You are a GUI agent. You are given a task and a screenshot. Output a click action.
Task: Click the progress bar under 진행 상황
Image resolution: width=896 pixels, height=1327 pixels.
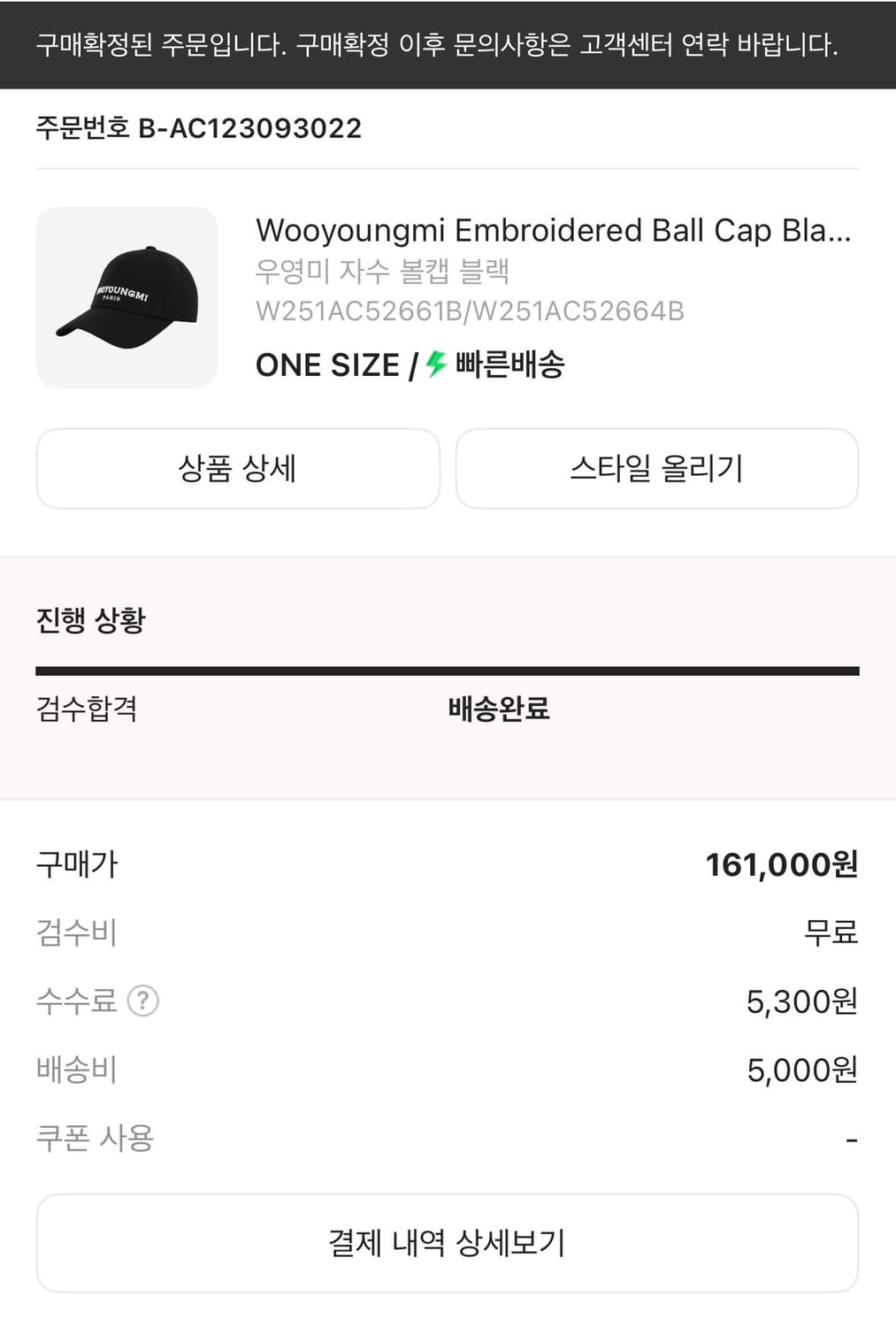448,668
